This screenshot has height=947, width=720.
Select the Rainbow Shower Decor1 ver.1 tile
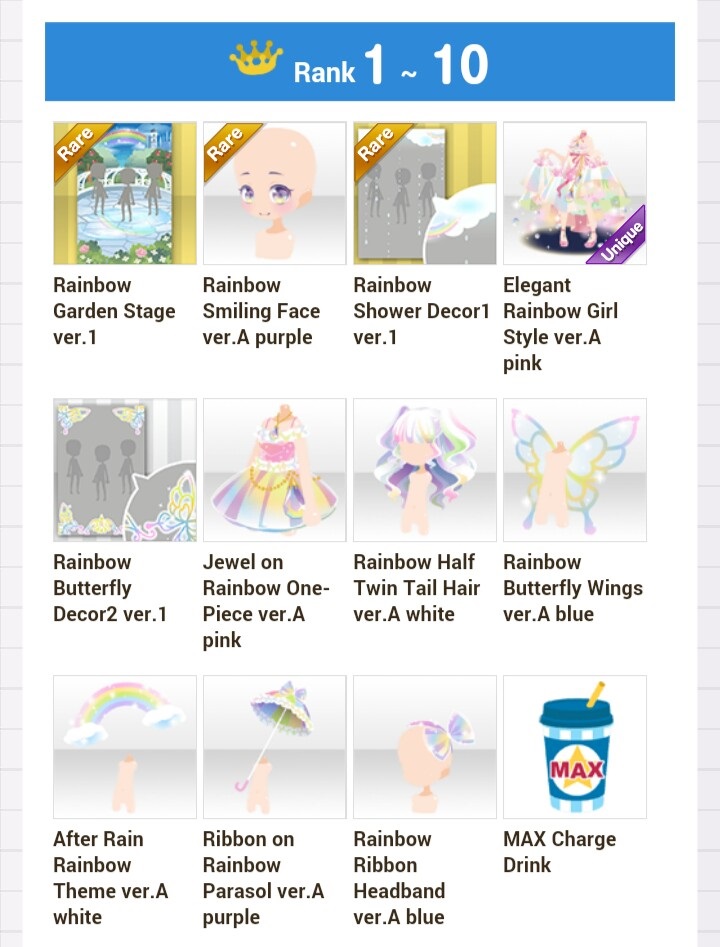425,194
